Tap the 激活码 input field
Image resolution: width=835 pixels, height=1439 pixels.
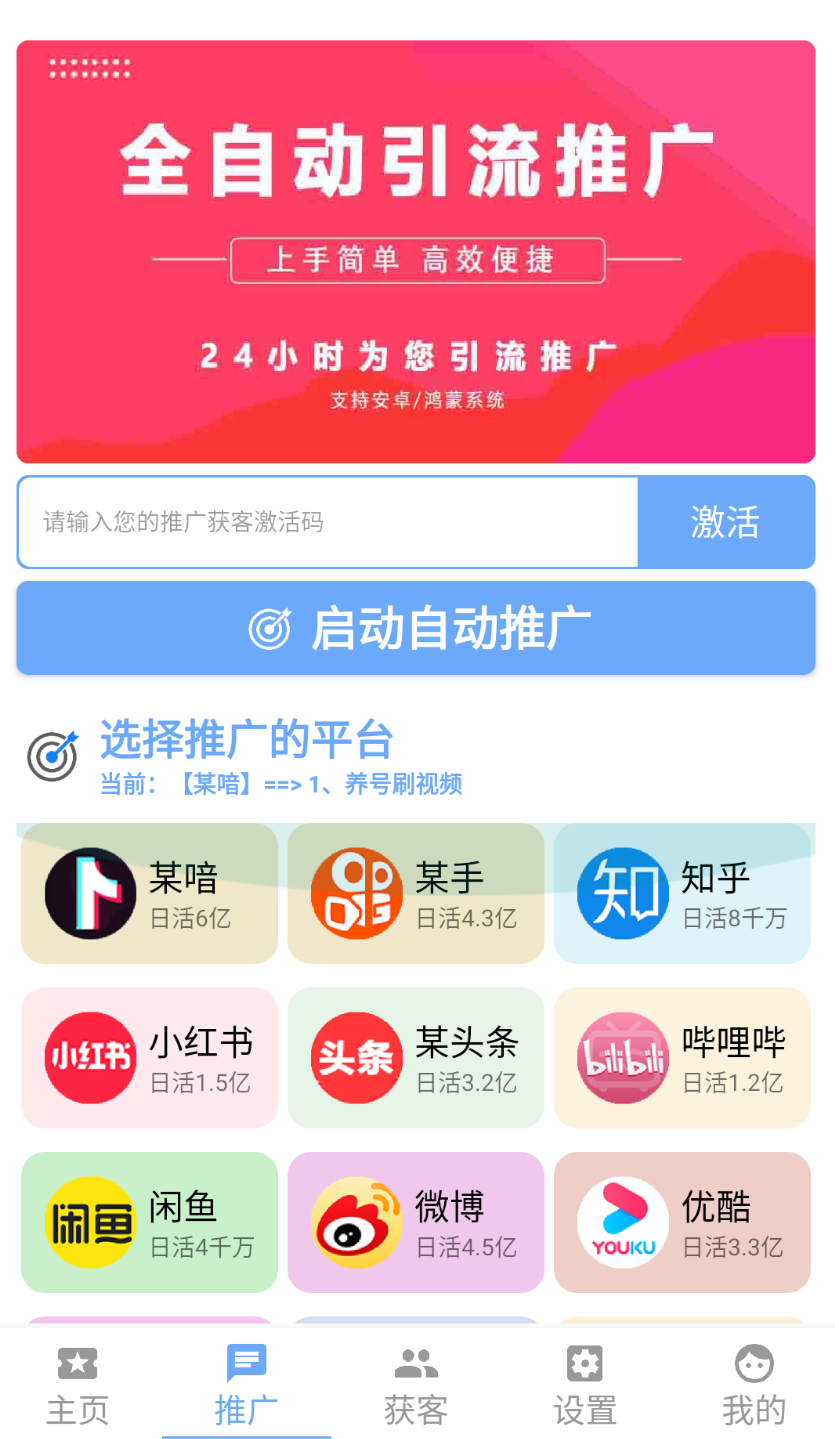pyautogui.click(x=328, y=522)
